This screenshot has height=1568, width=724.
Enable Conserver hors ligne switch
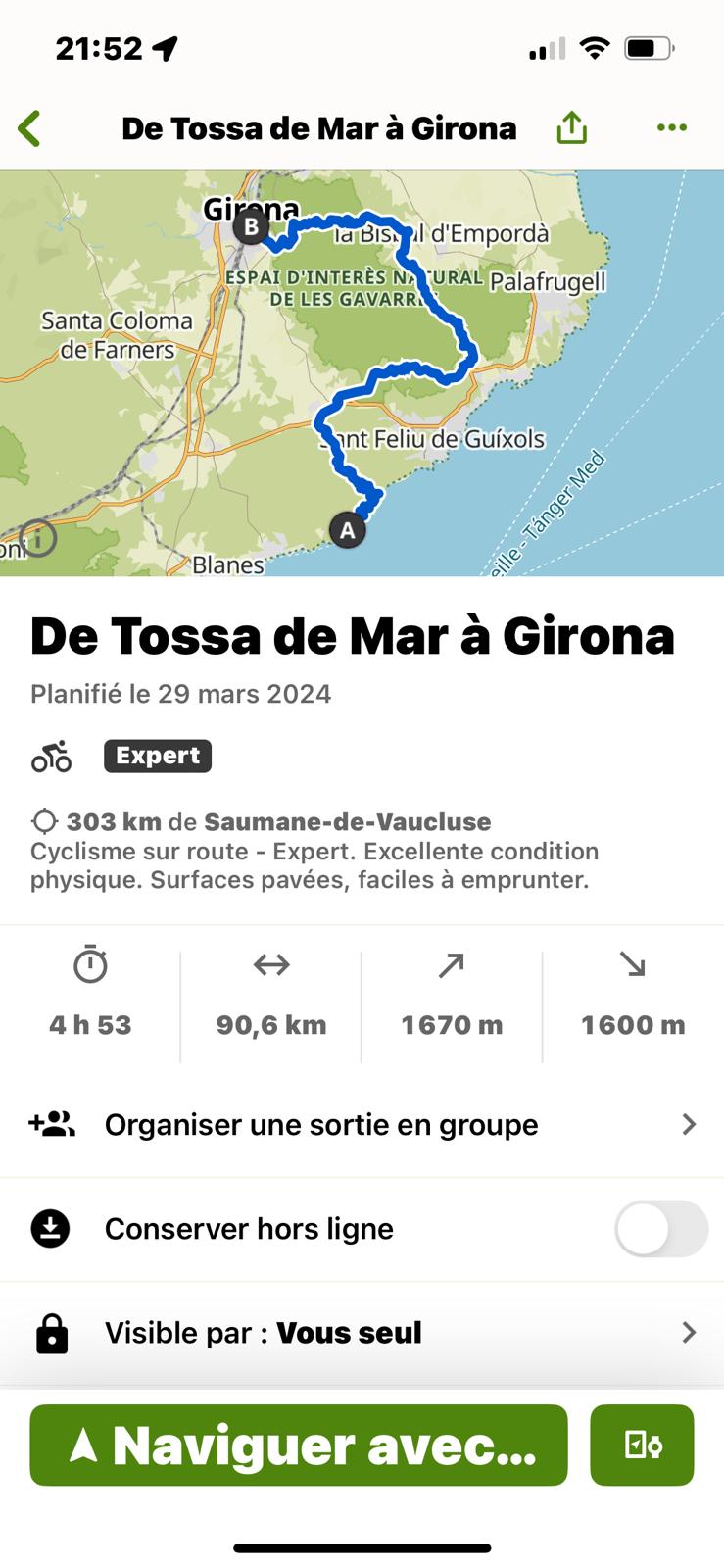click(661, 1229)
